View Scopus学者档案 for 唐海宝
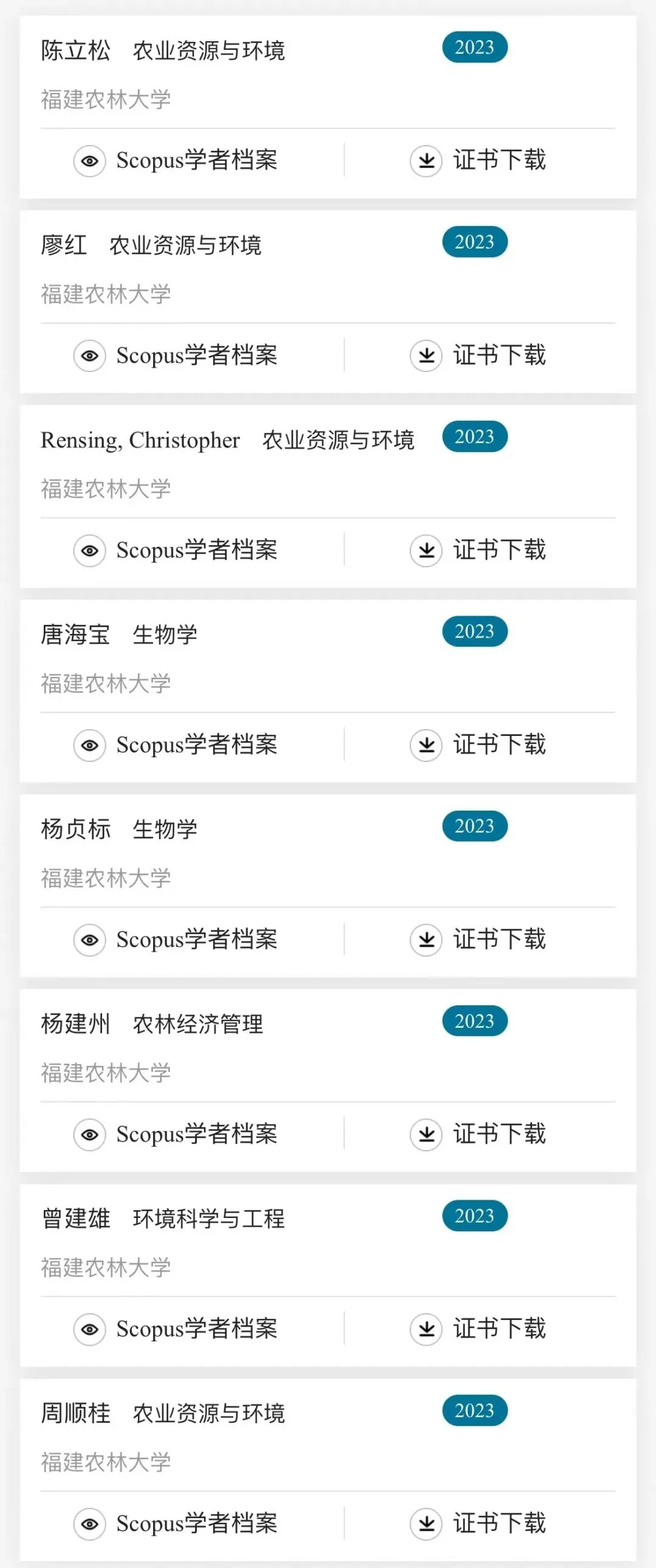 tap(176, 745)
